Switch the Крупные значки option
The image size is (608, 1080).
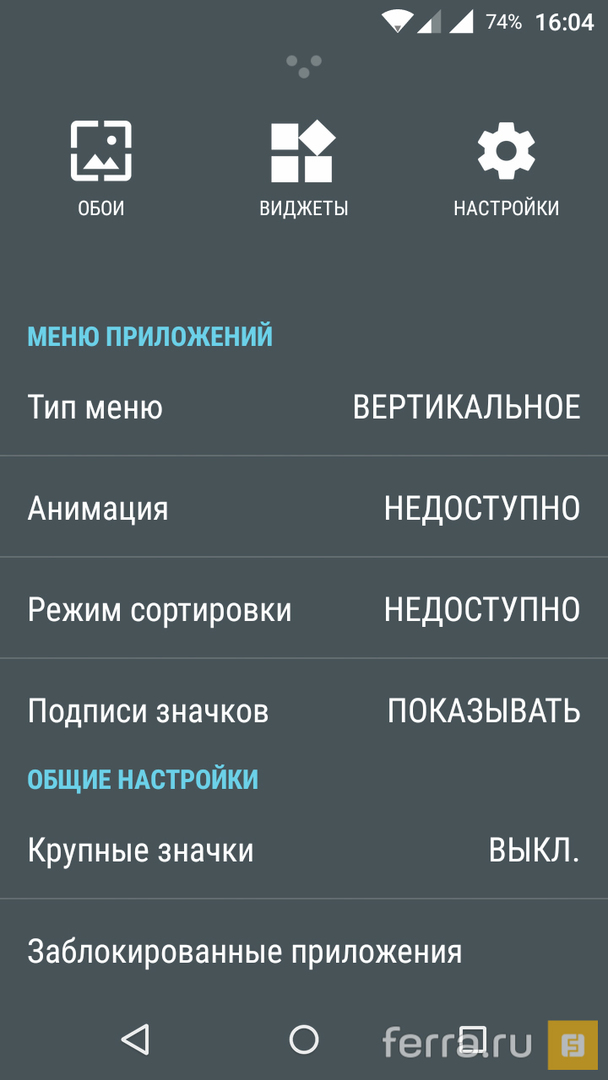[x=304, y=850]
